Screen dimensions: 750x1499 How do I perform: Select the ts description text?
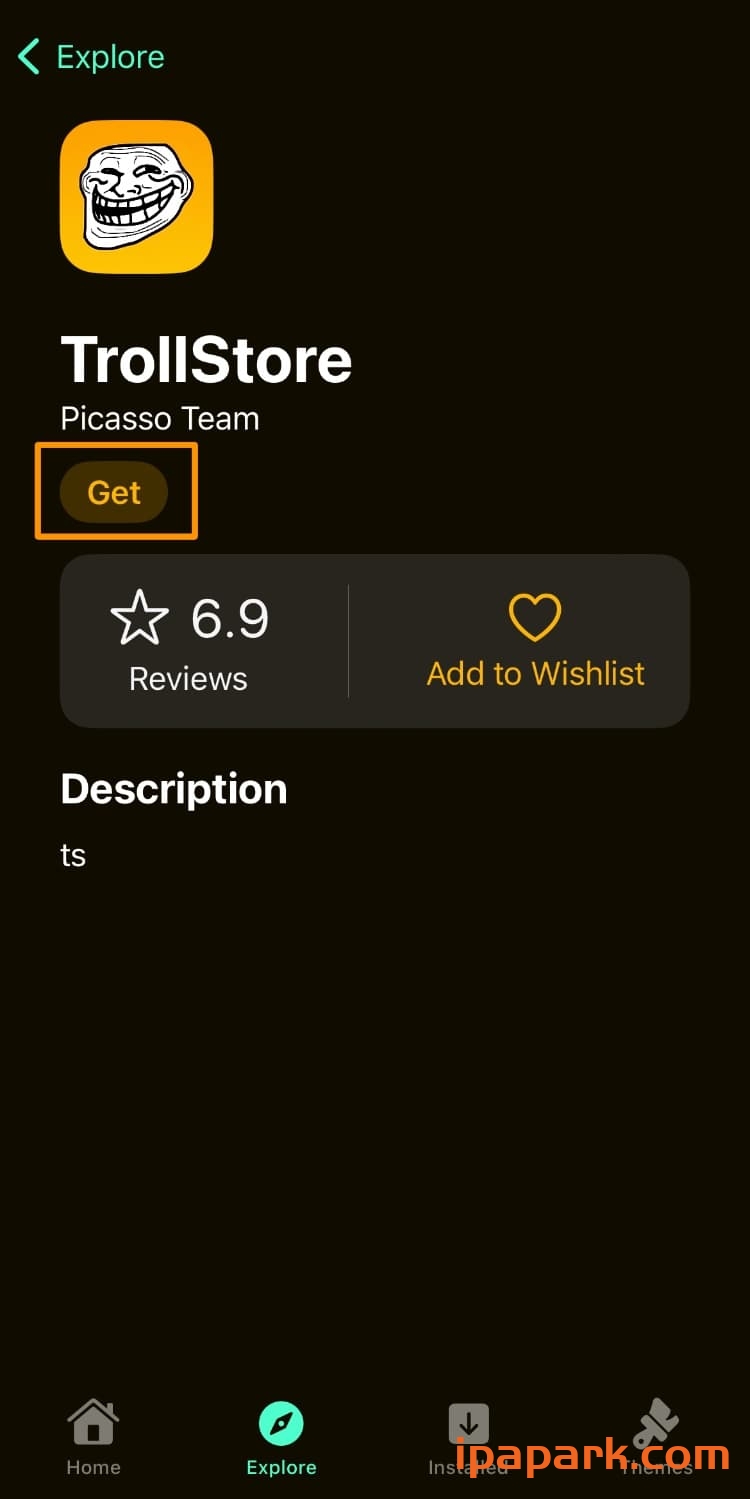[x=73, y=855]
